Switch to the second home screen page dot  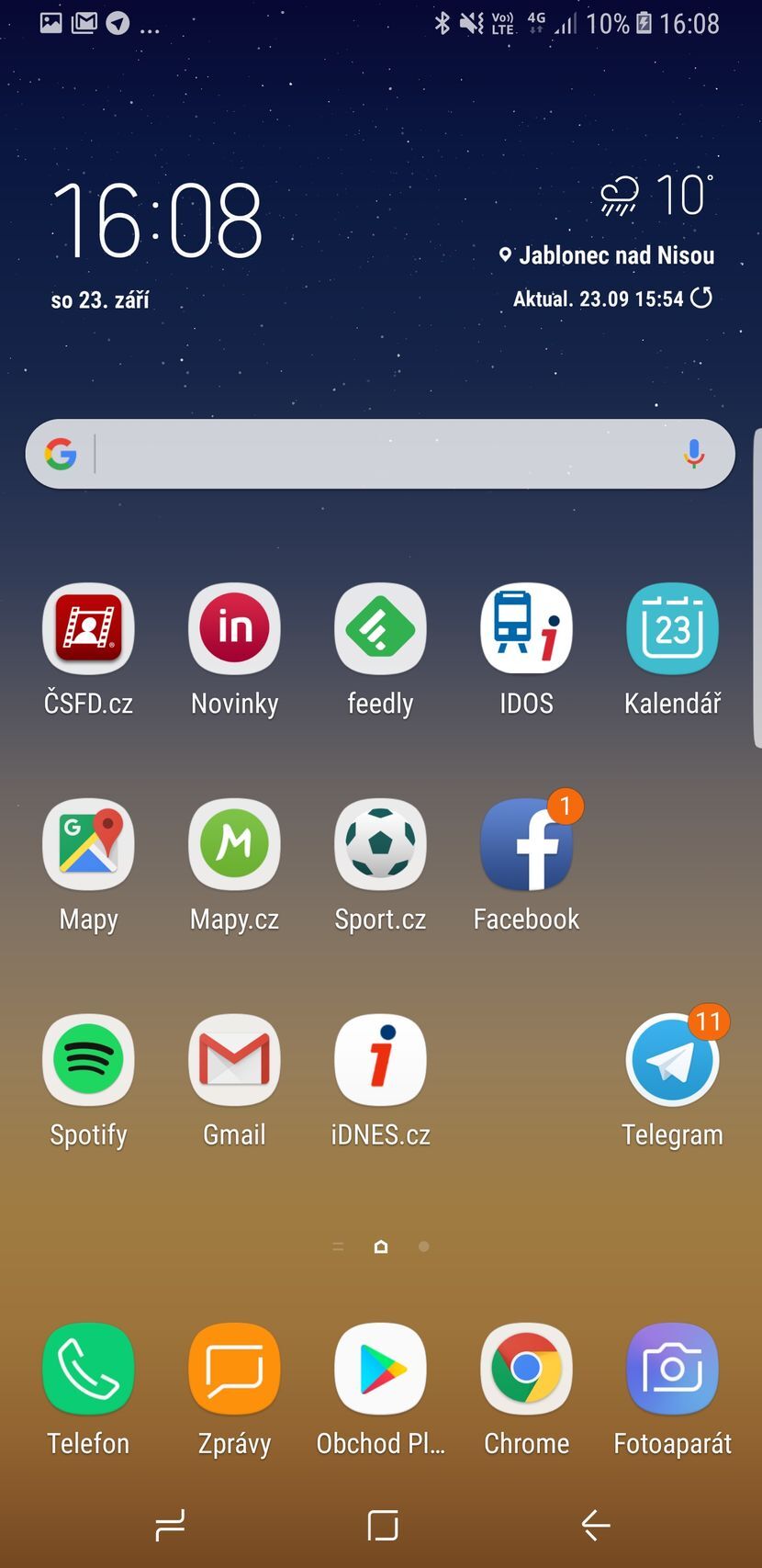coord(423,1247)
